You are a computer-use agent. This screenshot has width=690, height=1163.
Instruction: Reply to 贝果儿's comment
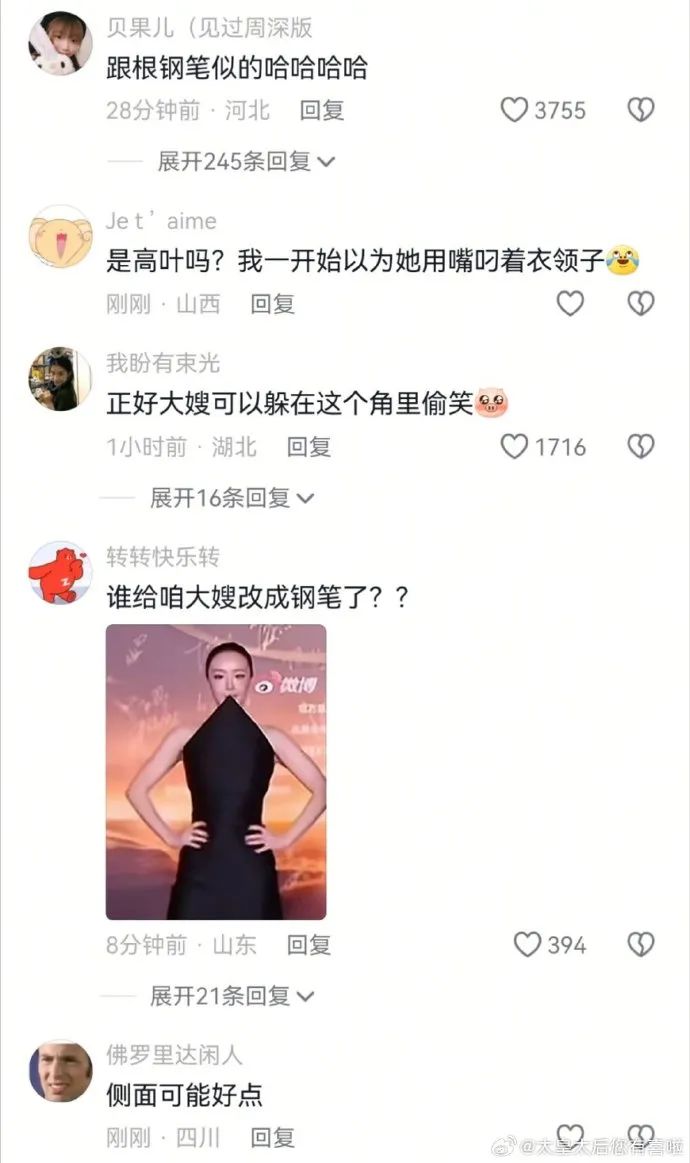coord(321,111)
